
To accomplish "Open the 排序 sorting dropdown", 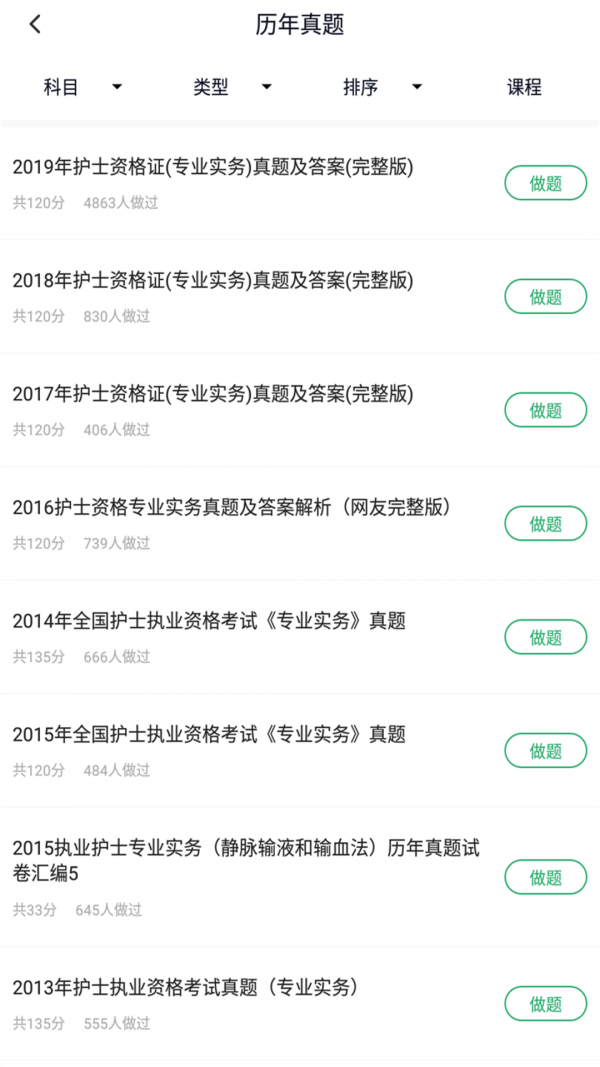I will pyautogui.click(x=381, y=87).
